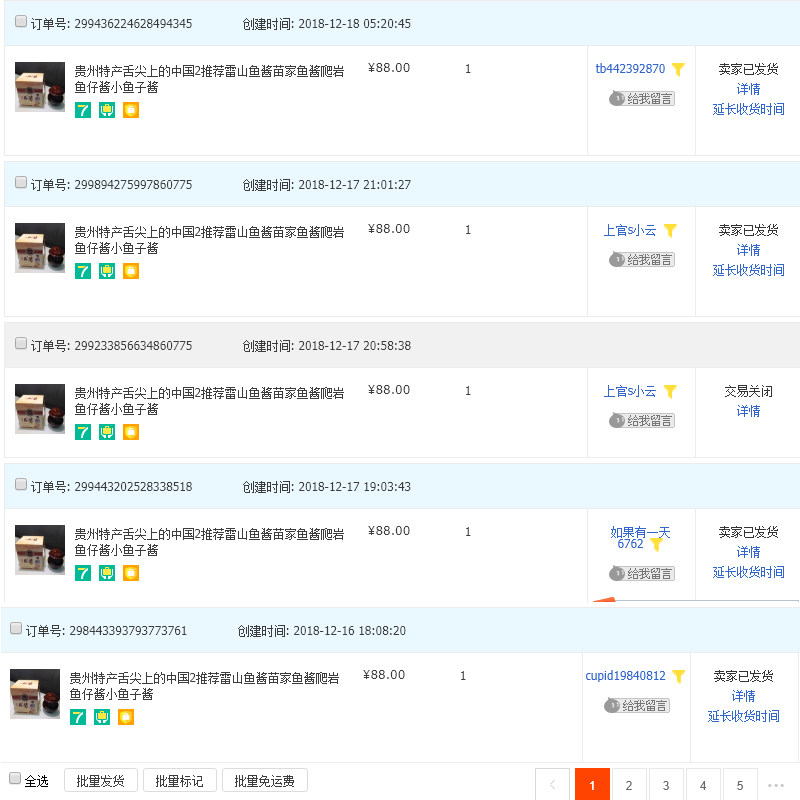Tap 延长收货时间 for buyer cupid19840812's order
The image size is (800, 800).
click(x=744, y=716)
